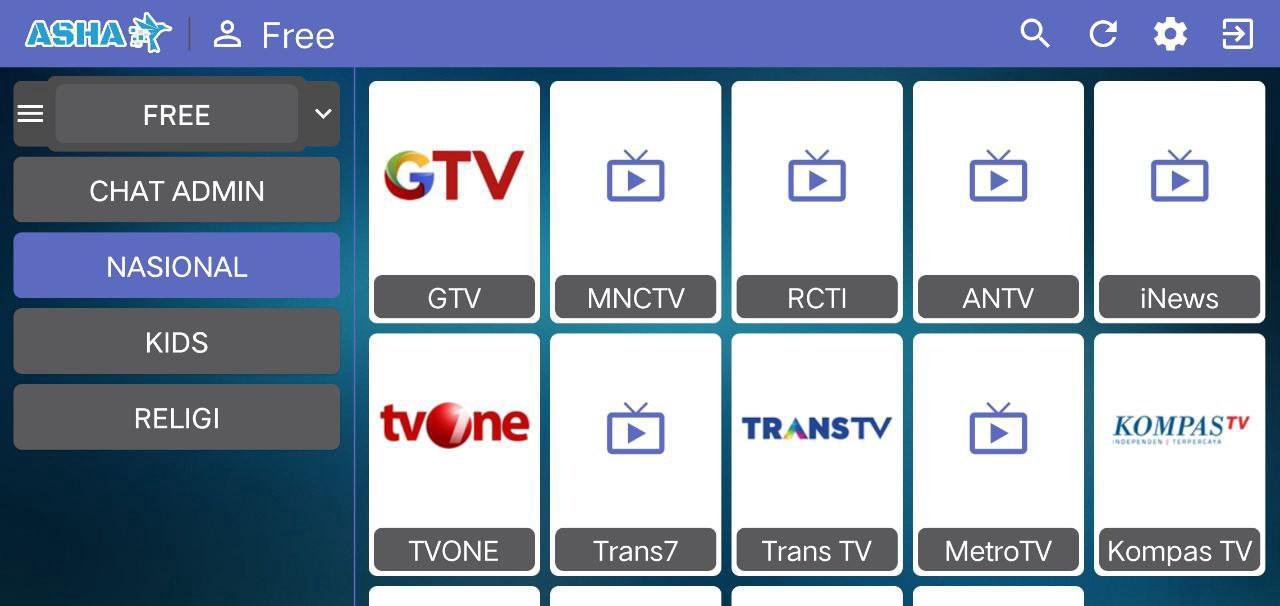Tap the logout exit icon
1280x606 pixels.
pos(1238,34)
